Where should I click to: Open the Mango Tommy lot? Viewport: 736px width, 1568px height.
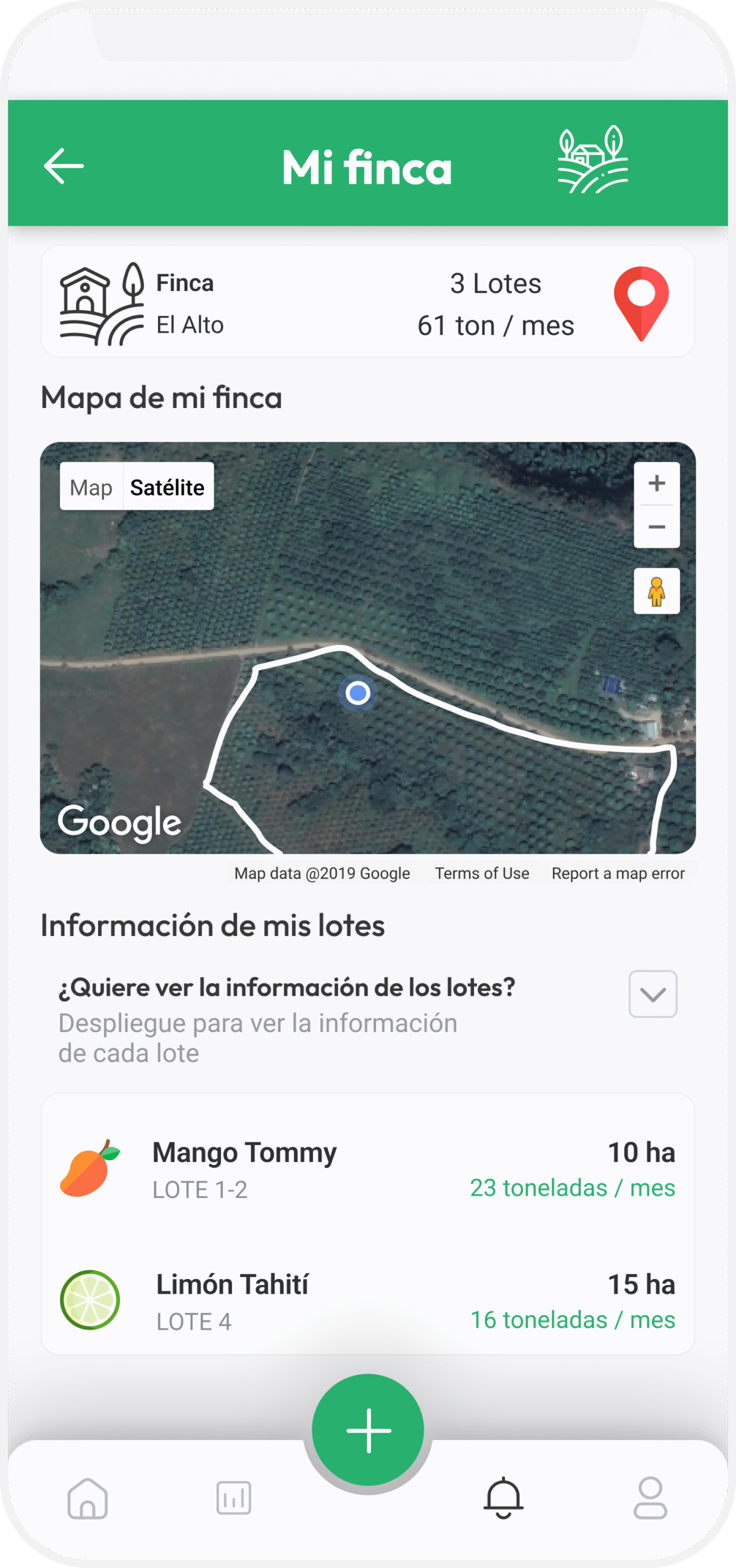(367, 1169)
